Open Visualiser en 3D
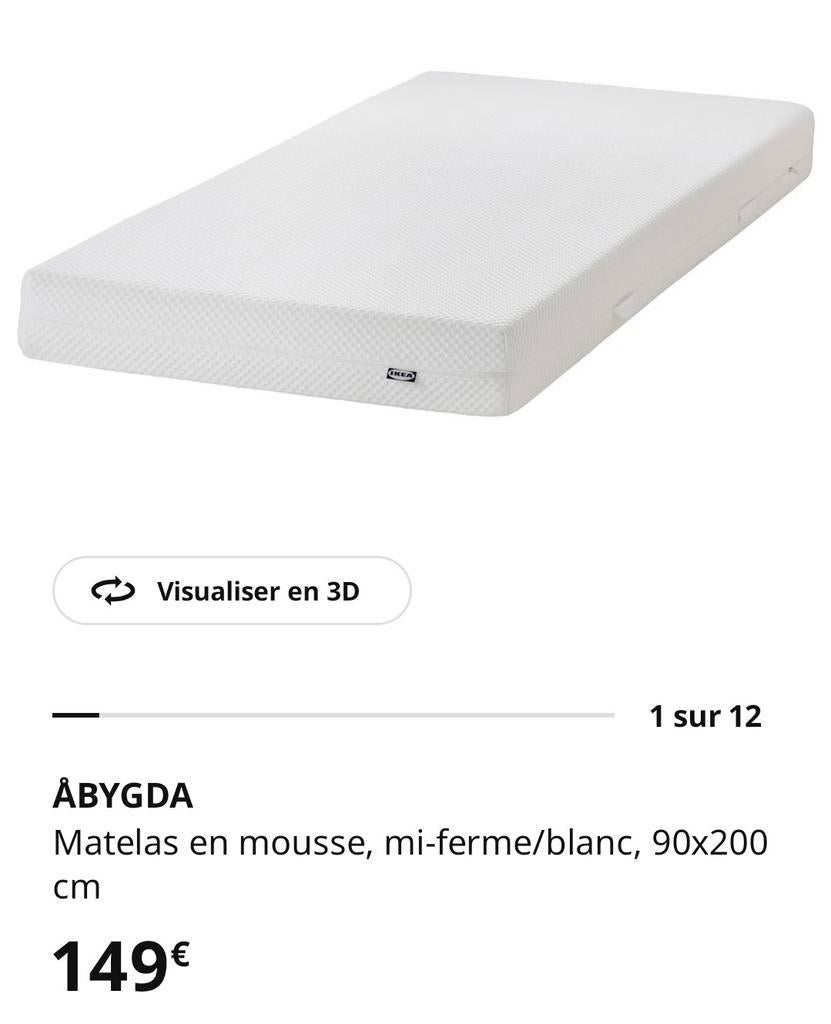The image size is (831, 1024). pyautogui.click(x=230, y=590)
